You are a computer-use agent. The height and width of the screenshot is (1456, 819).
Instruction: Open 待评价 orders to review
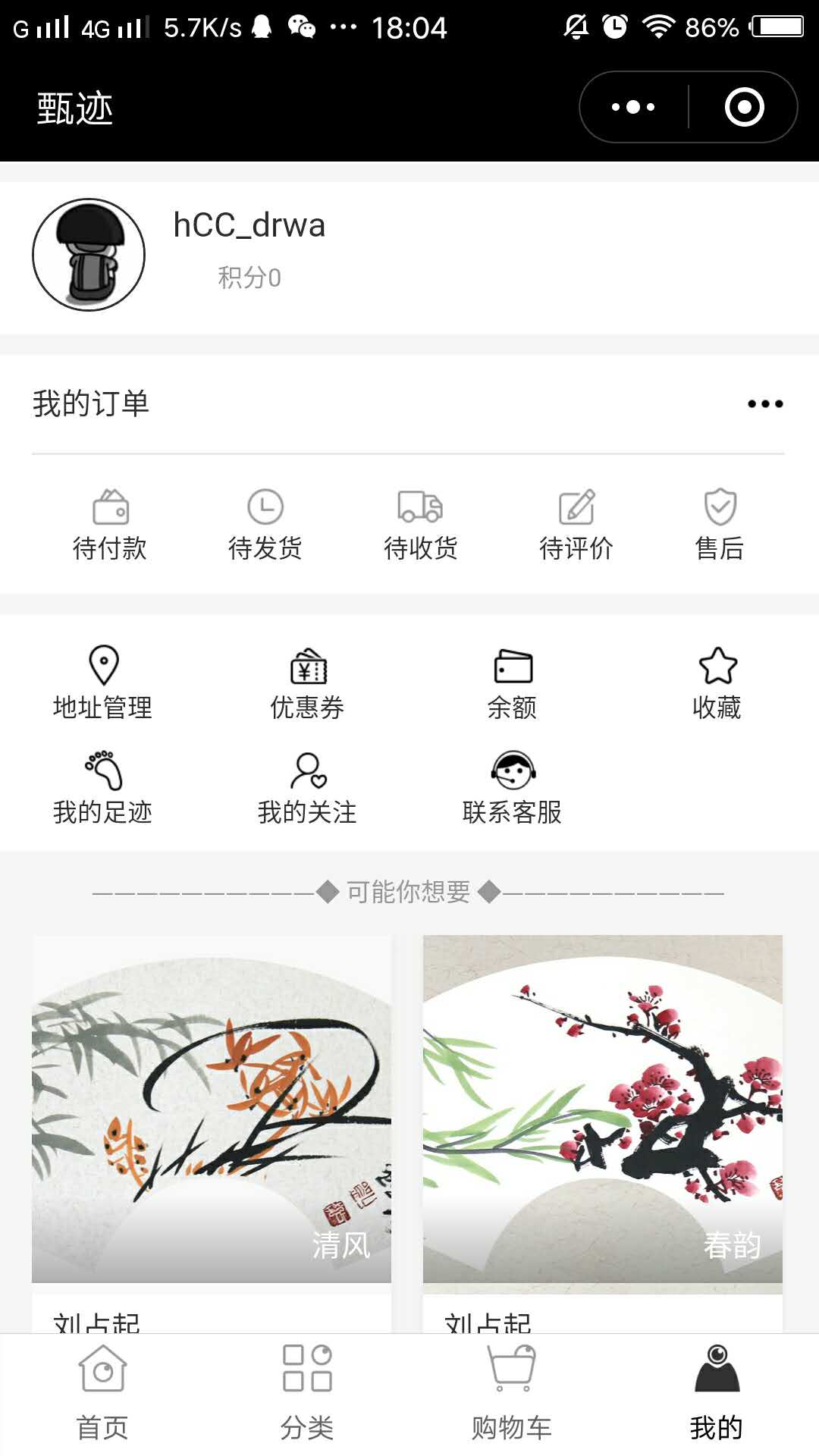576,525
